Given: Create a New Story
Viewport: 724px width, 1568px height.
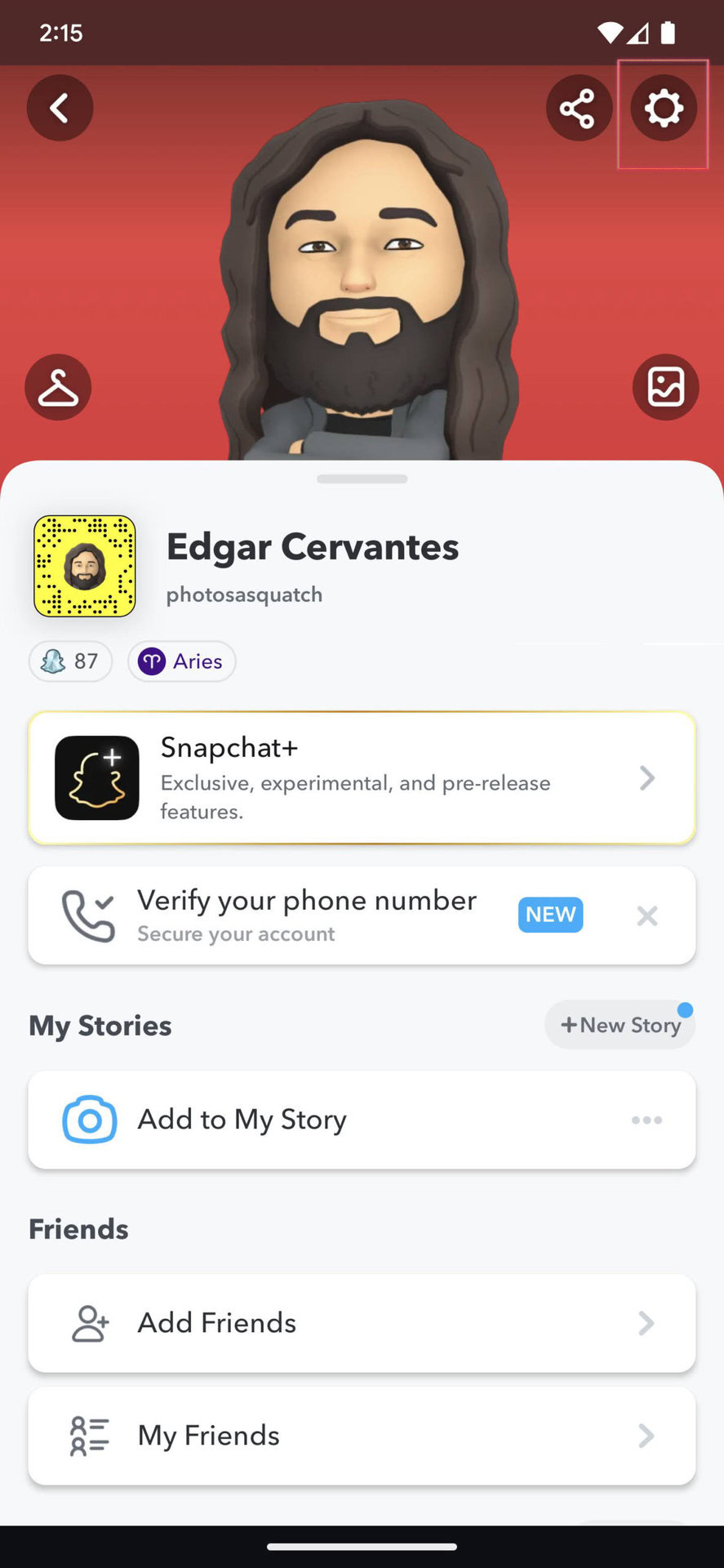Looking at the screenshot, I should (620, 1025).
